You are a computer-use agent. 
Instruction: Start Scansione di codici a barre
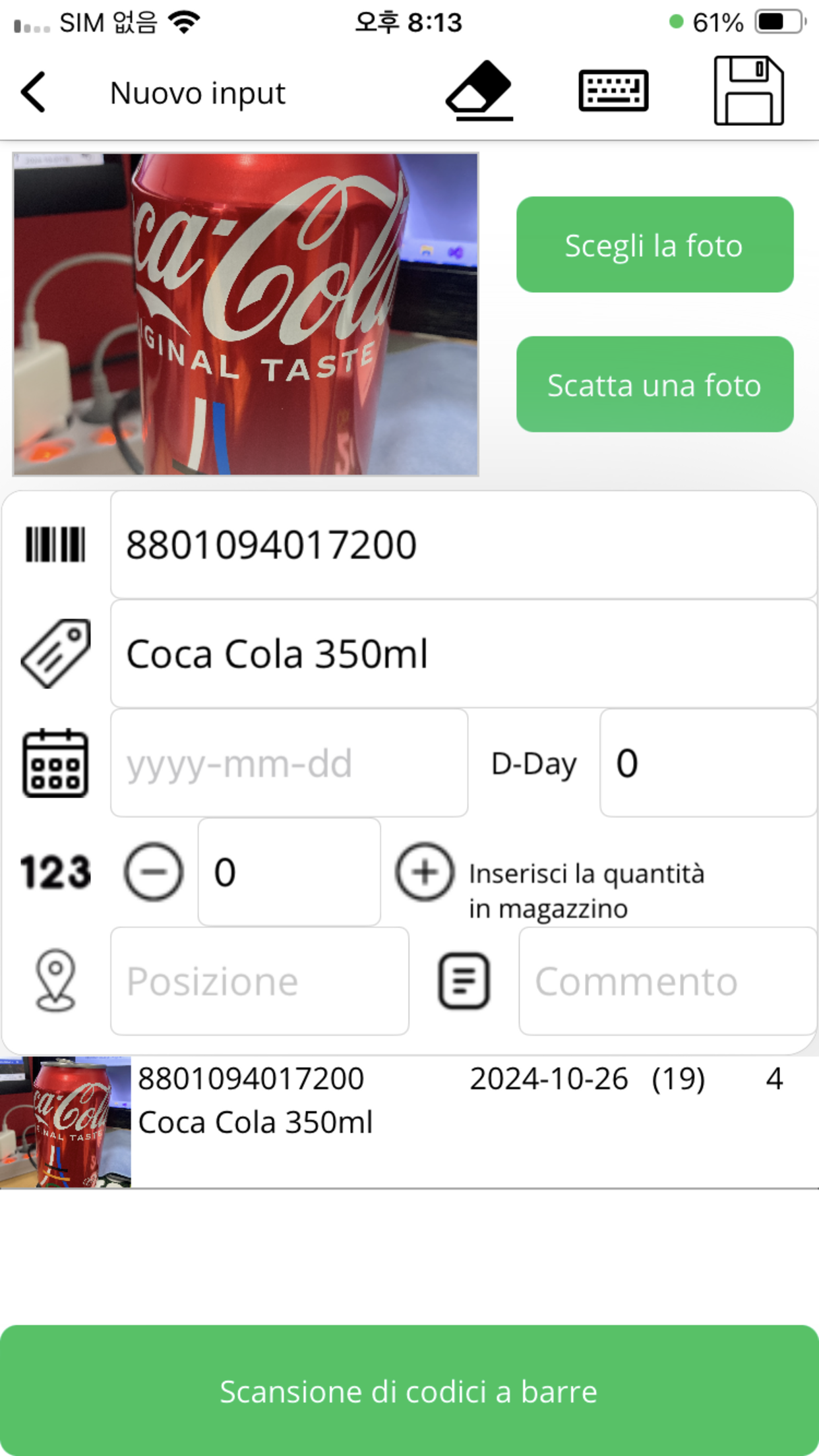click(x=409, y=1390)
